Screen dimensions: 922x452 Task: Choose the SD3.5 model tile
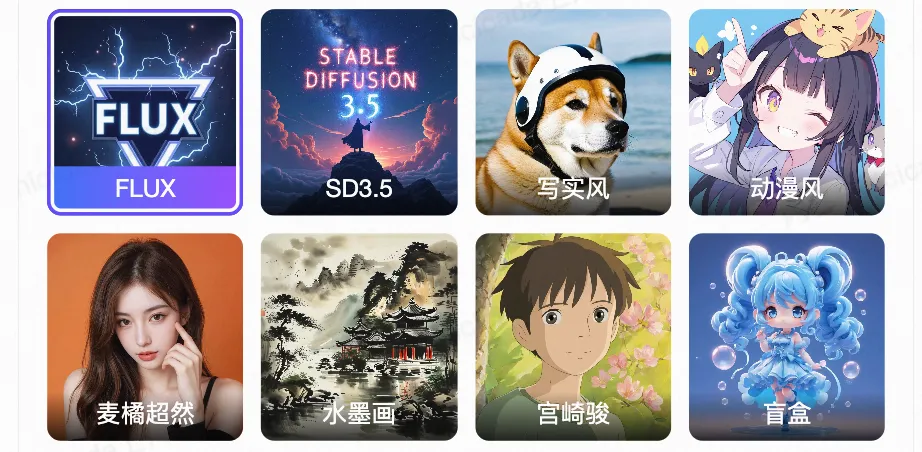359,112
